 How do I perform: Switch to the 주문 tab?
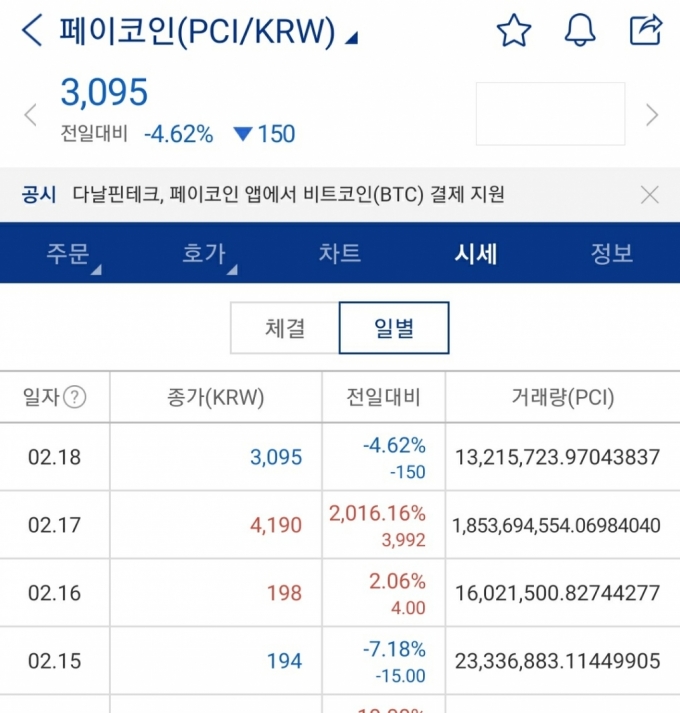[68, 254]
